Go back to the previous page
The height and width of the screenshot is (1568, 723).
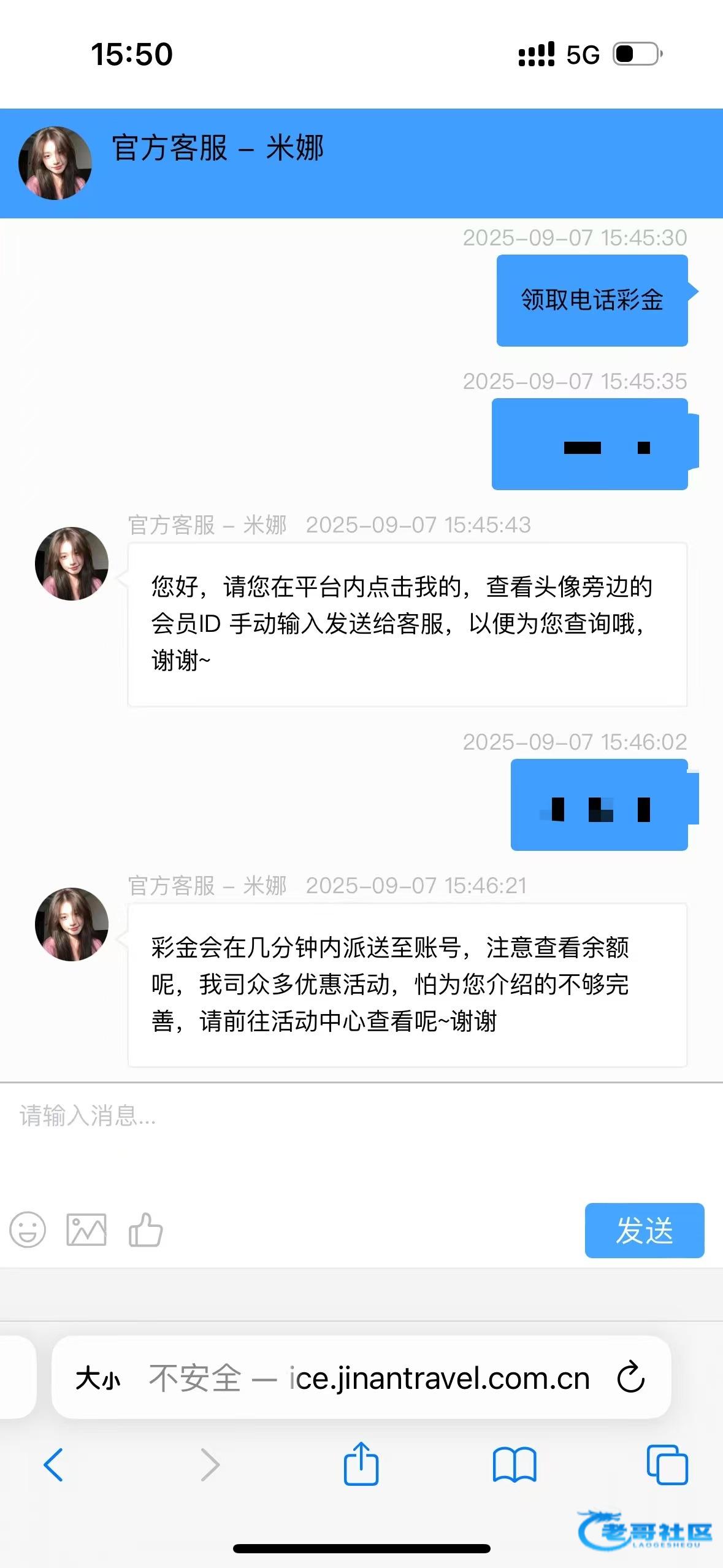point(53,1465)
